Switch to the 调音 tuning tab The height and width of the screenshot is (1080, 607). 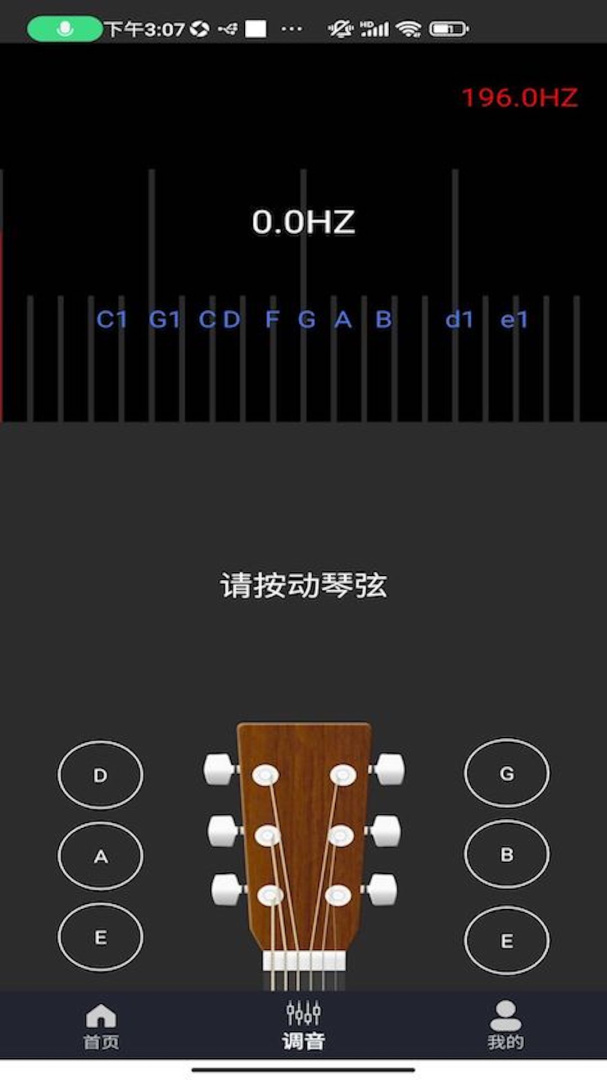303,1027
